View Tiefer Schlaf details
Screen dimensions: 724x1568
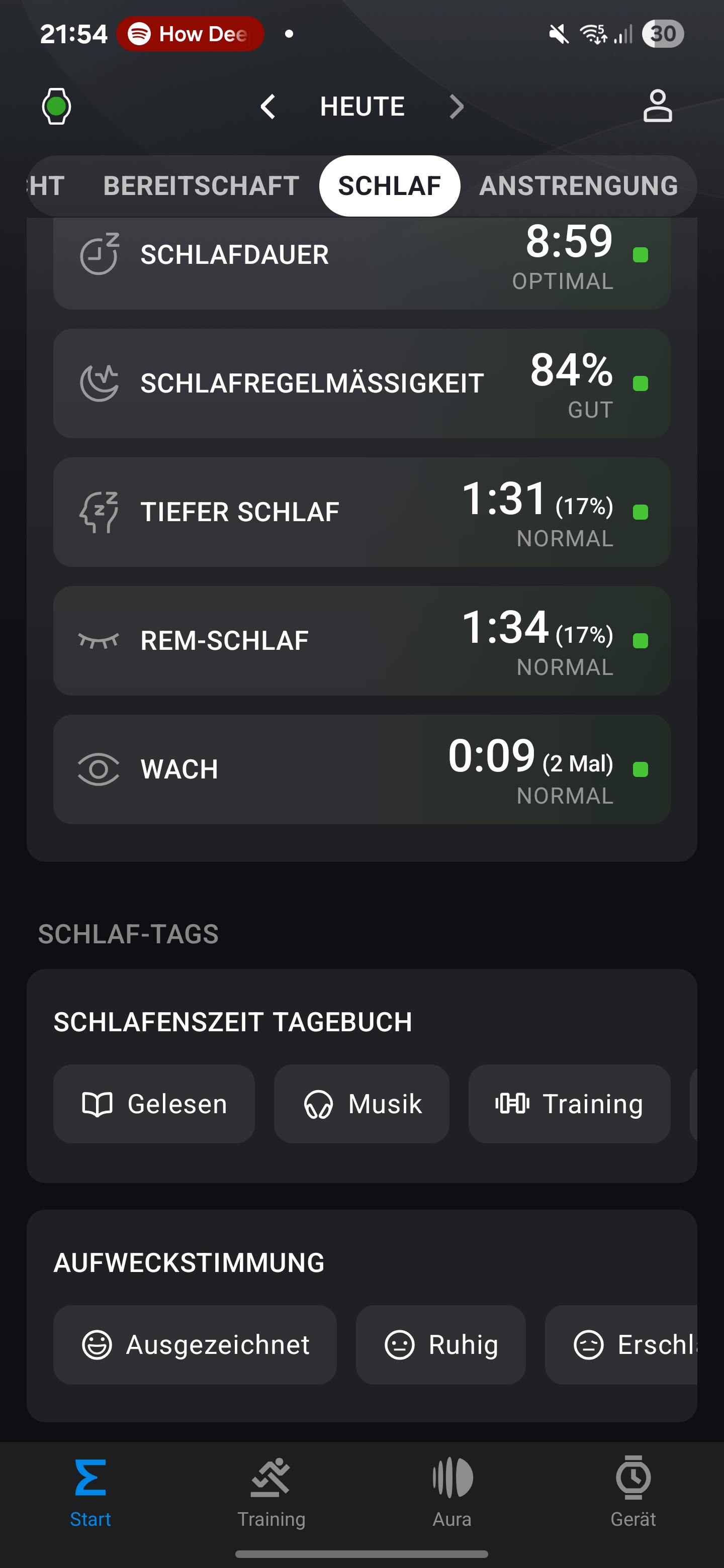pyautogui.click(x=361, y=512)
